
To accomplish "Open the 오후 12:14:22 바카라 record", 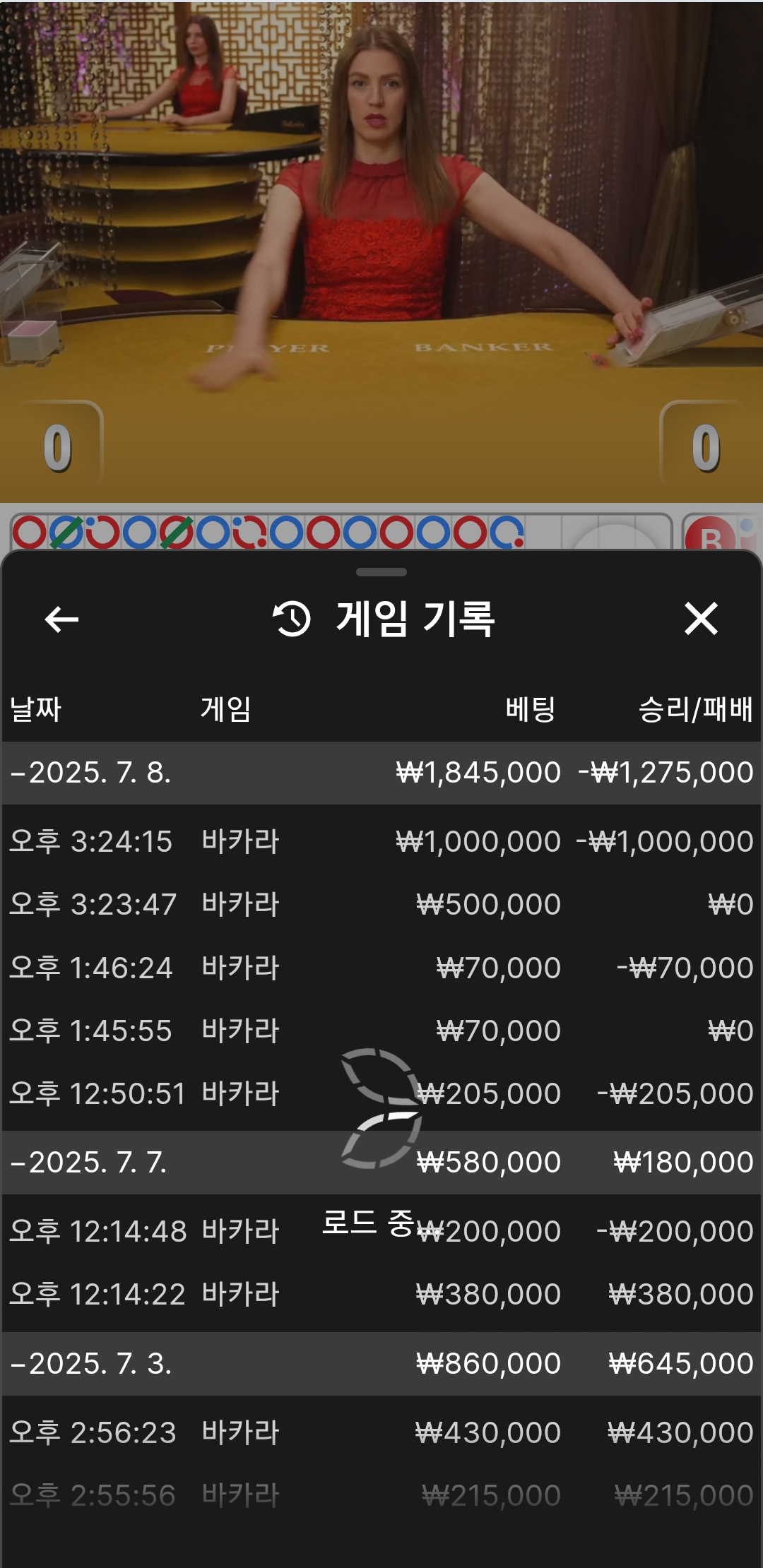I will point(381,1294).
